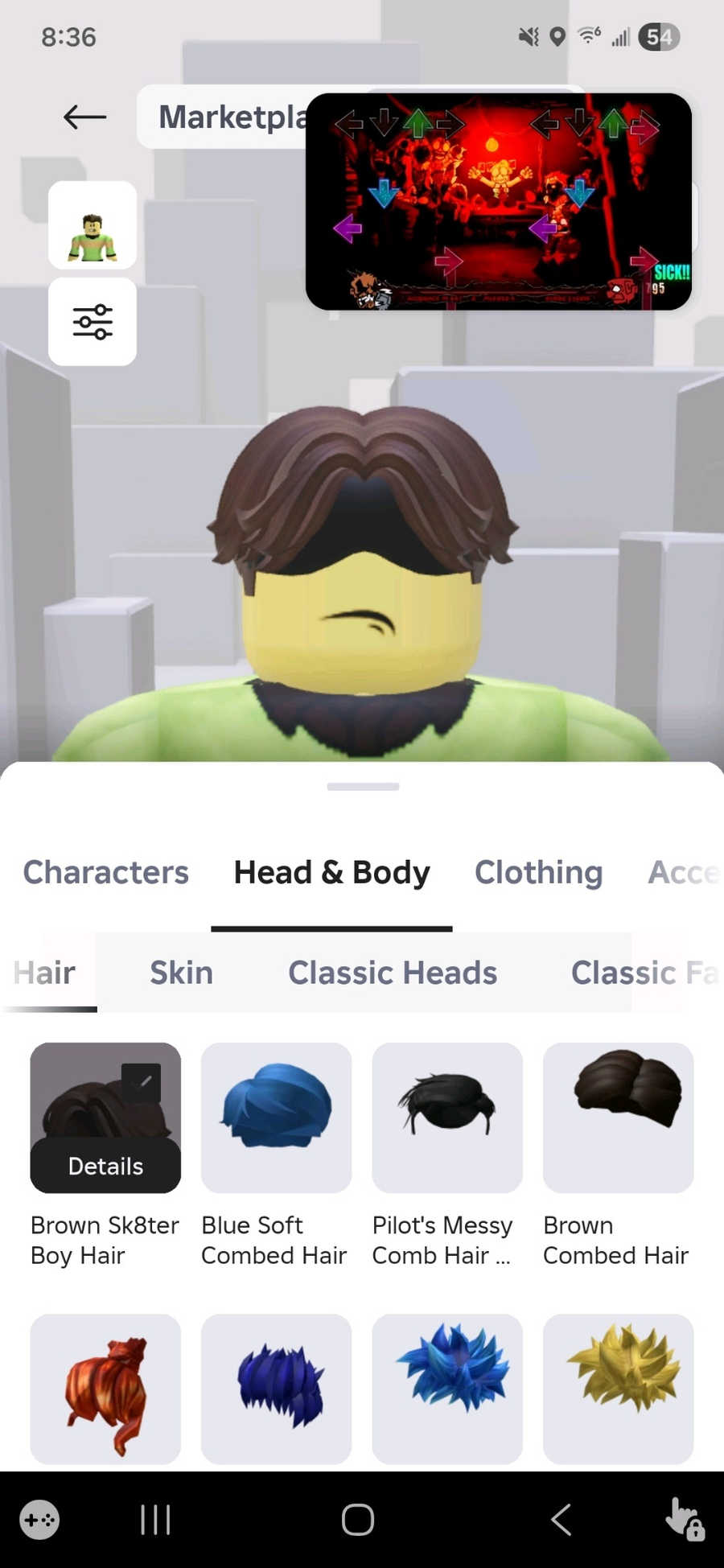Select the Skin sub-tab
Screen dimensions: 724x1568
click(182, 973)
